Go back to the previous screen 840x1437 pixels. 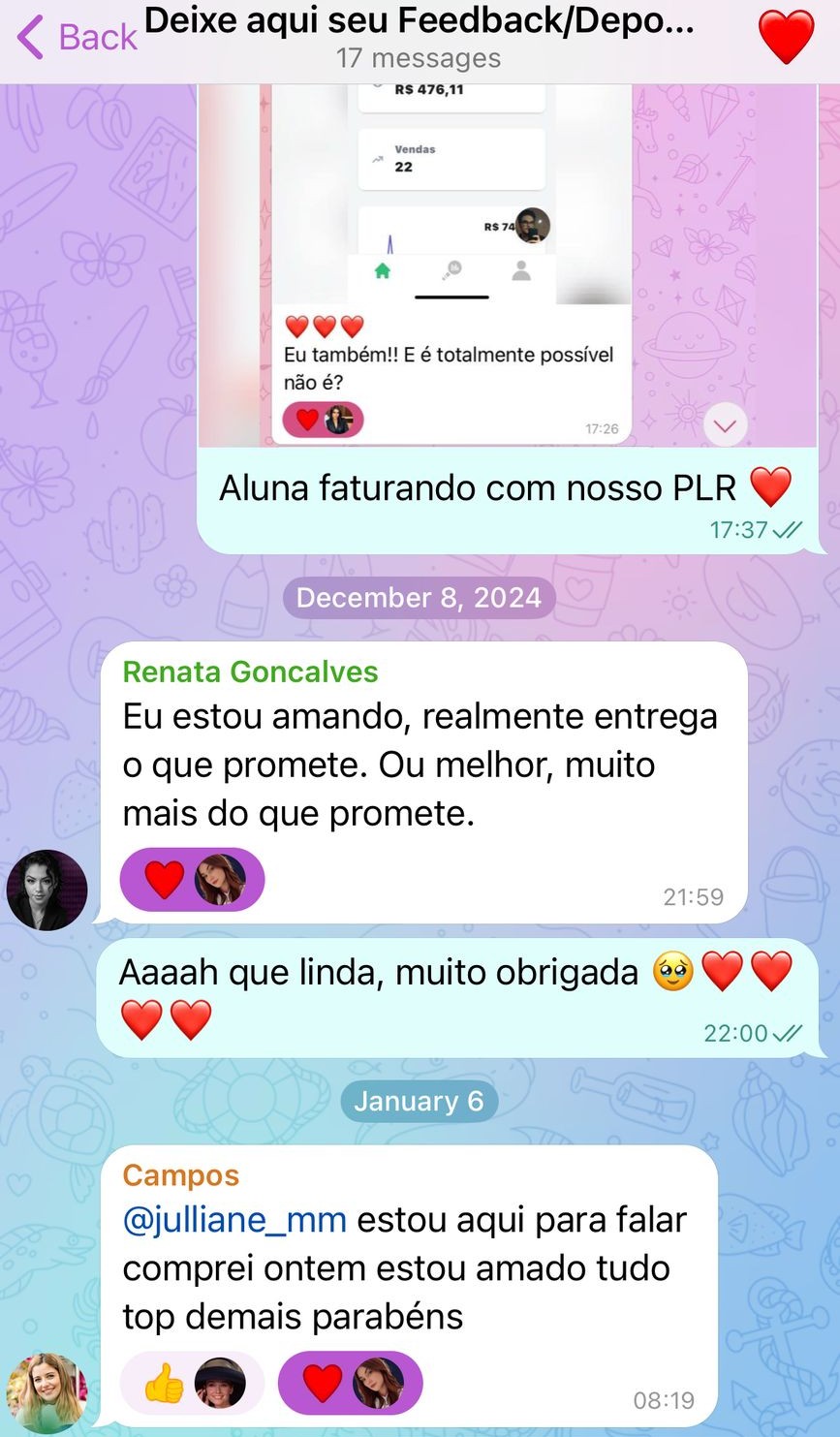[76, 38]
